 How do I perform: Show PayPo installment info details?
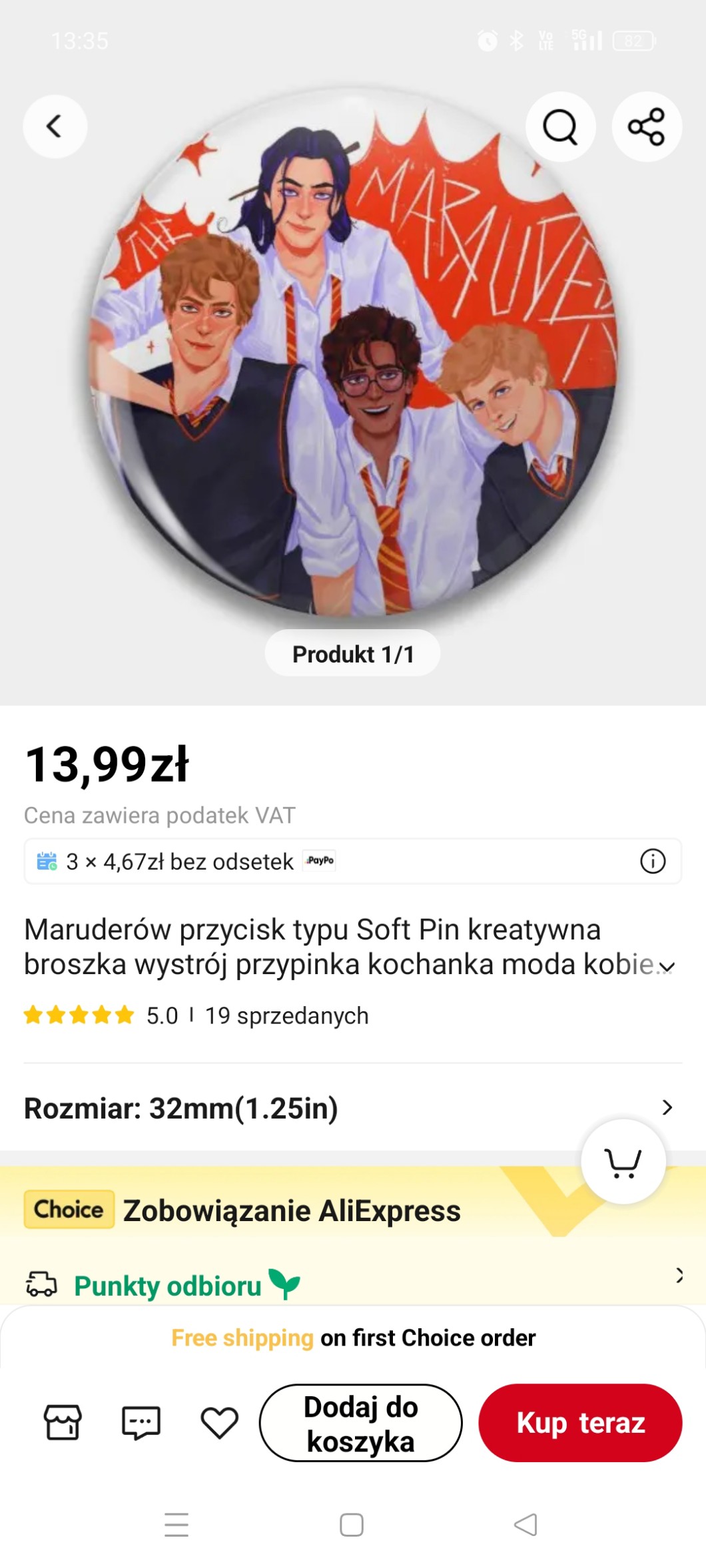[652, 861]
